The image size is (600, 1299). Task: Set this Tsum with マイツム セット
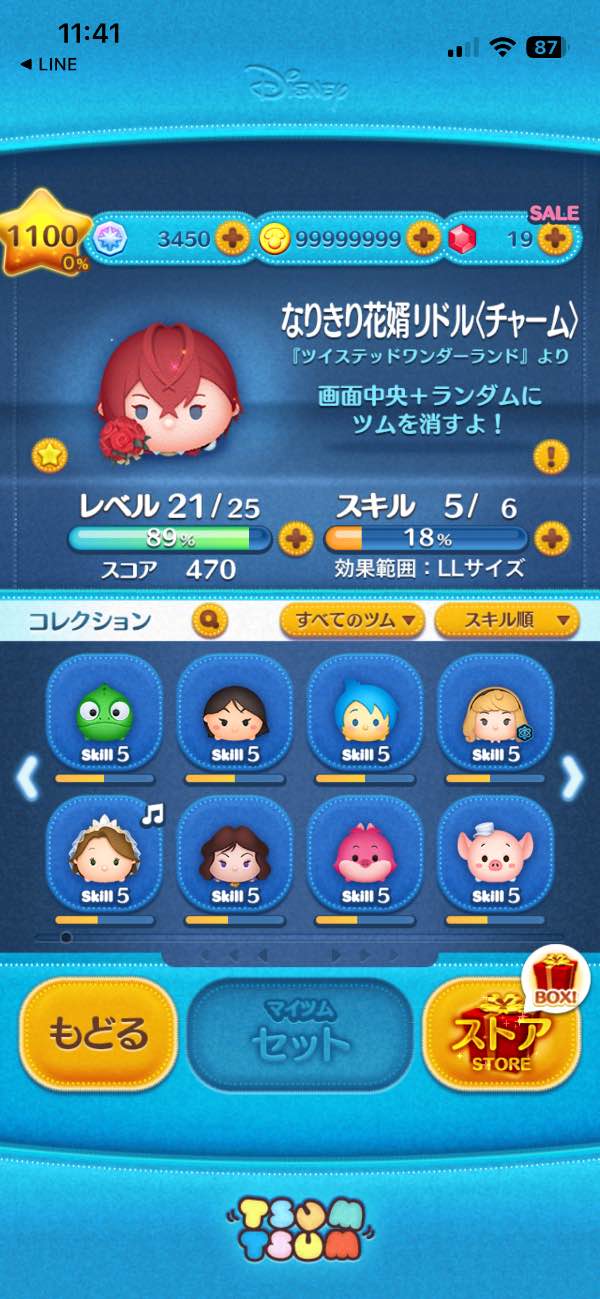(300, 1034)
